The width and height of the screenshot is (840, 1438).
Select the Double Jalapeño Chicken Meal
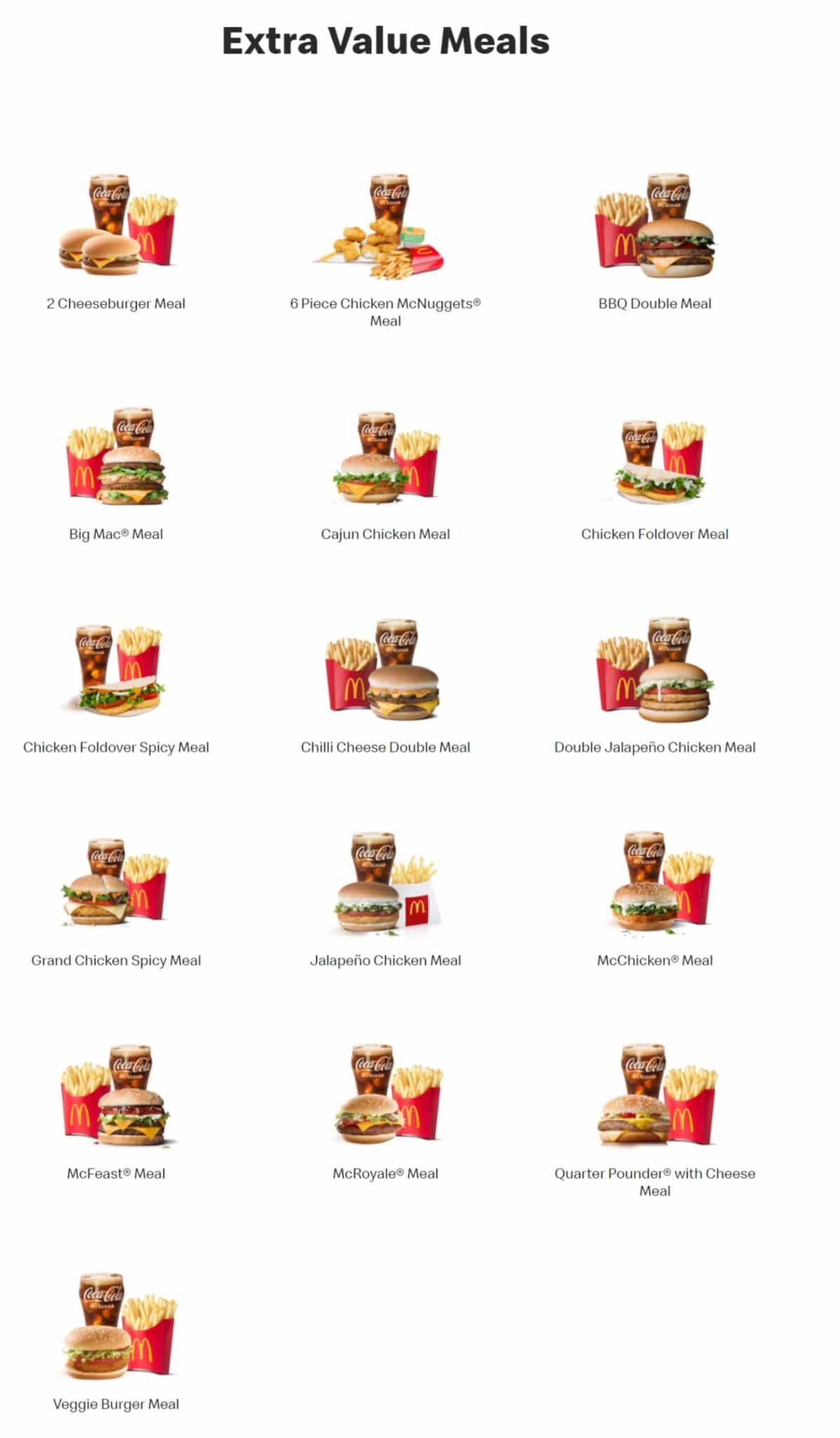(x=655, y=671)
